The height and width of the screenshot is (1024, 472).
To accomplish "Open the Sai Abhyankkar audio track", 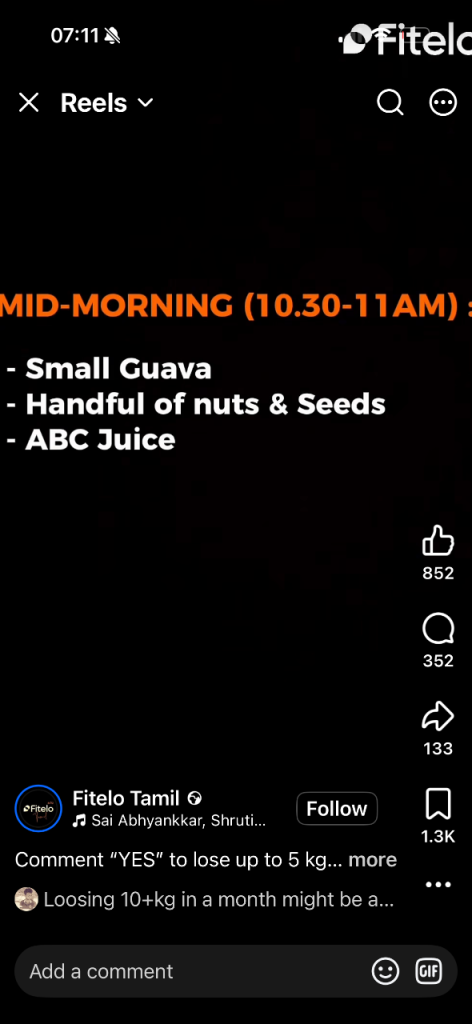I will pyautogui.click(x=169, y=821).
